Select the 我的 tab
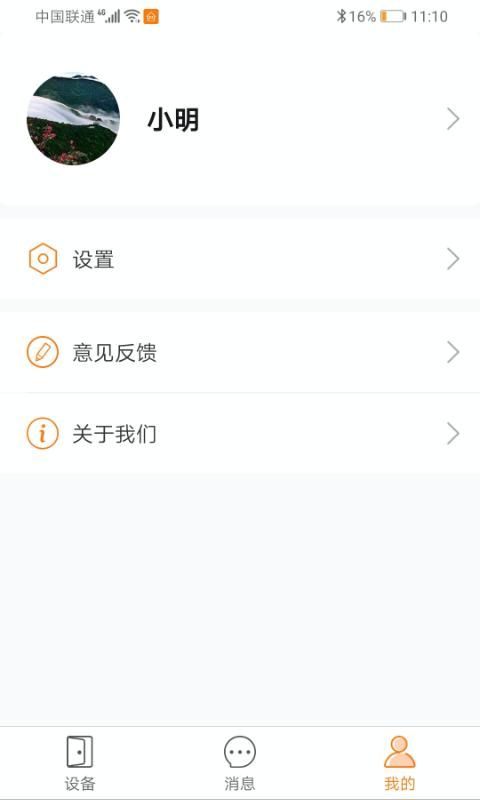Image resolution: width=480 pixels, height=800 pixels. click(x=400, y=763)
